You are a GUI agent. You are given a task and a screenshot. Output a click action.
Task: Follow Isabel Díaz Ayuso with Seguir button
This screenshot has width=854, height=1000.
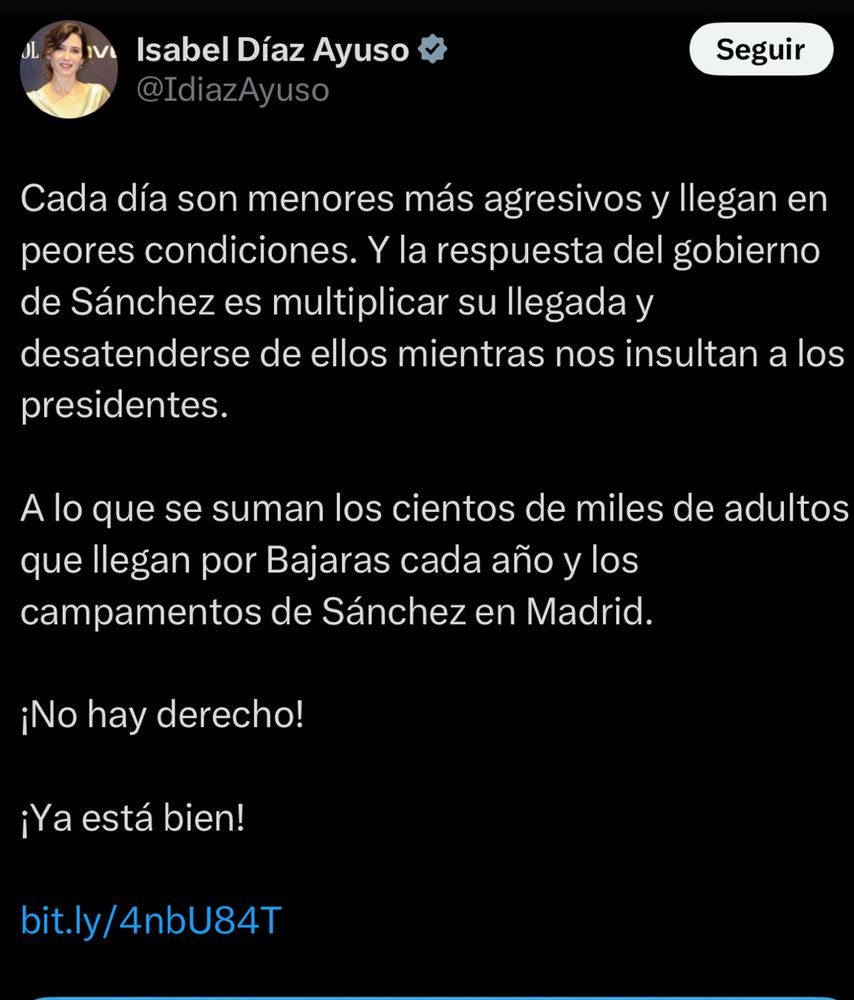pos(761,49)
